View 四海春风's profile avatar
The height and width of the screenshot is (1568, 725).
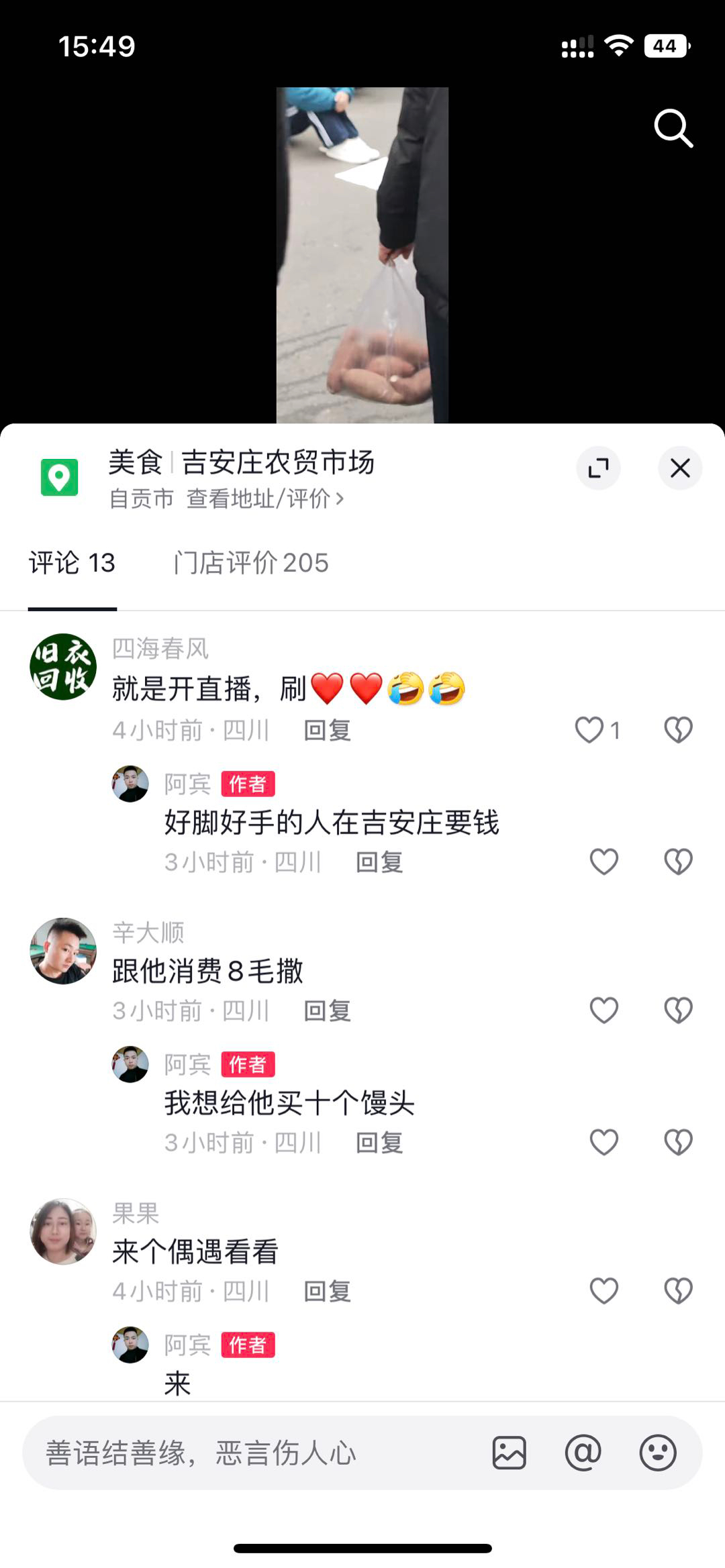[x=63, y=667]
